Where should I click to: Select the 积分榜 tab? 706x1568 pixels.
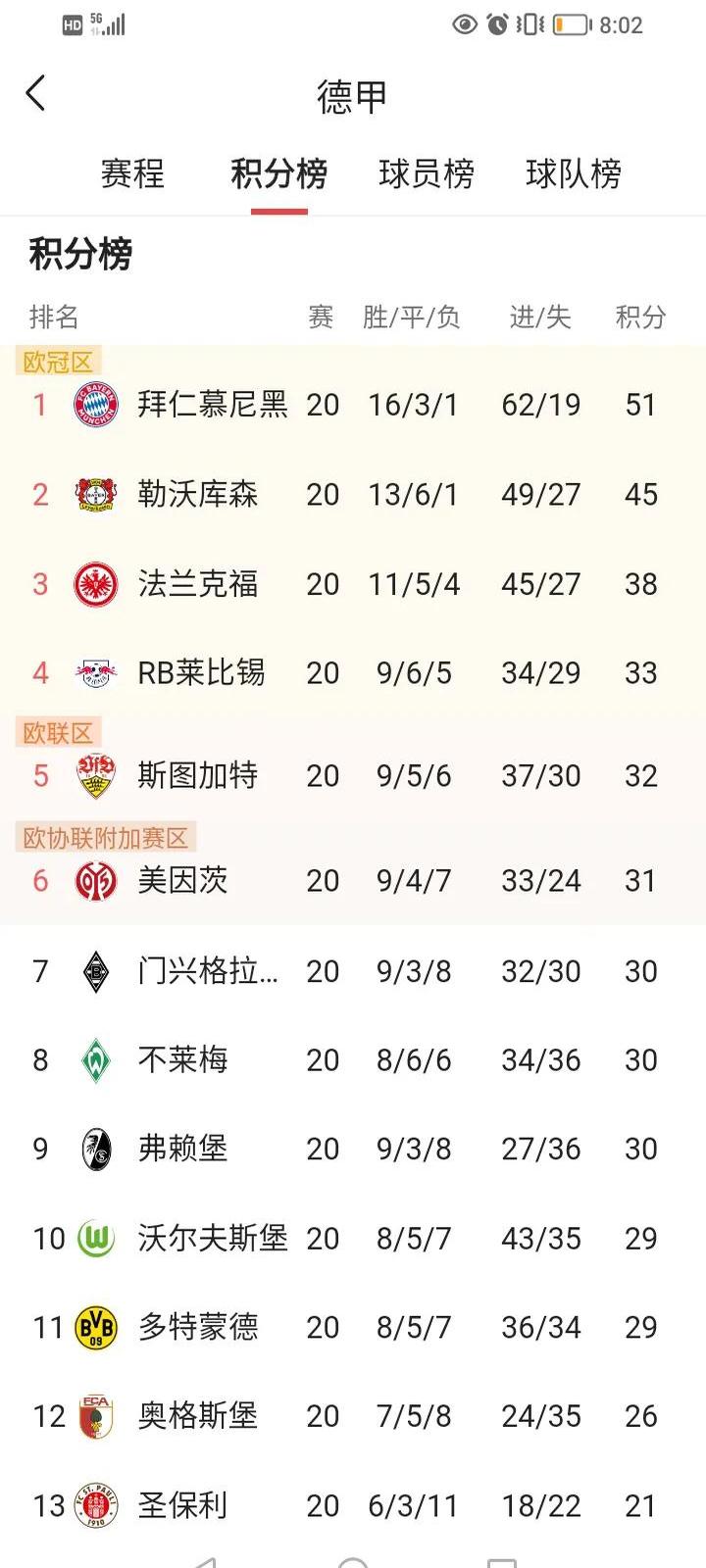(278, 173)
